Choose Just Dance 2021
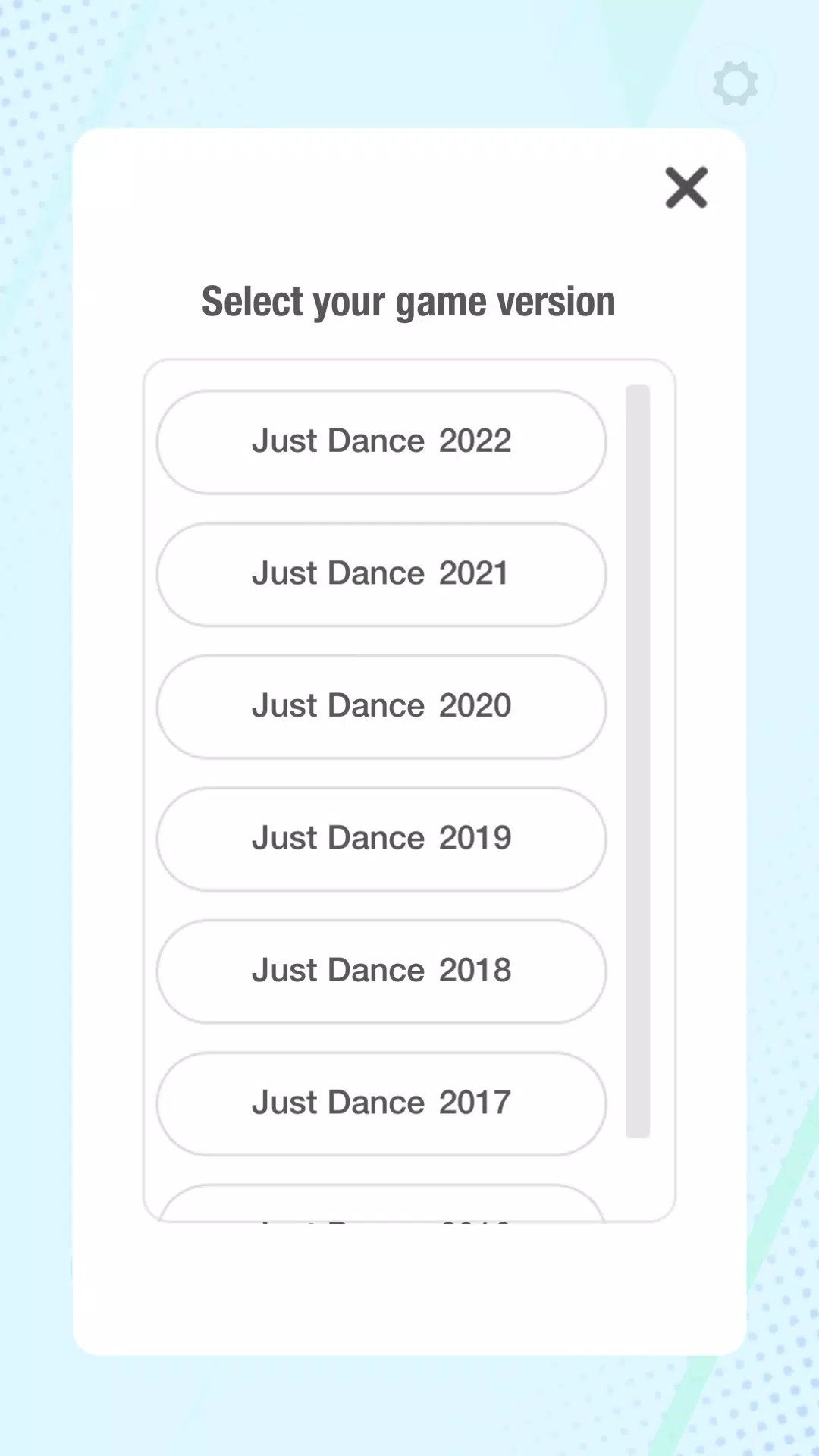This screenshot has width=819, height=1456. tap(381, 574)
